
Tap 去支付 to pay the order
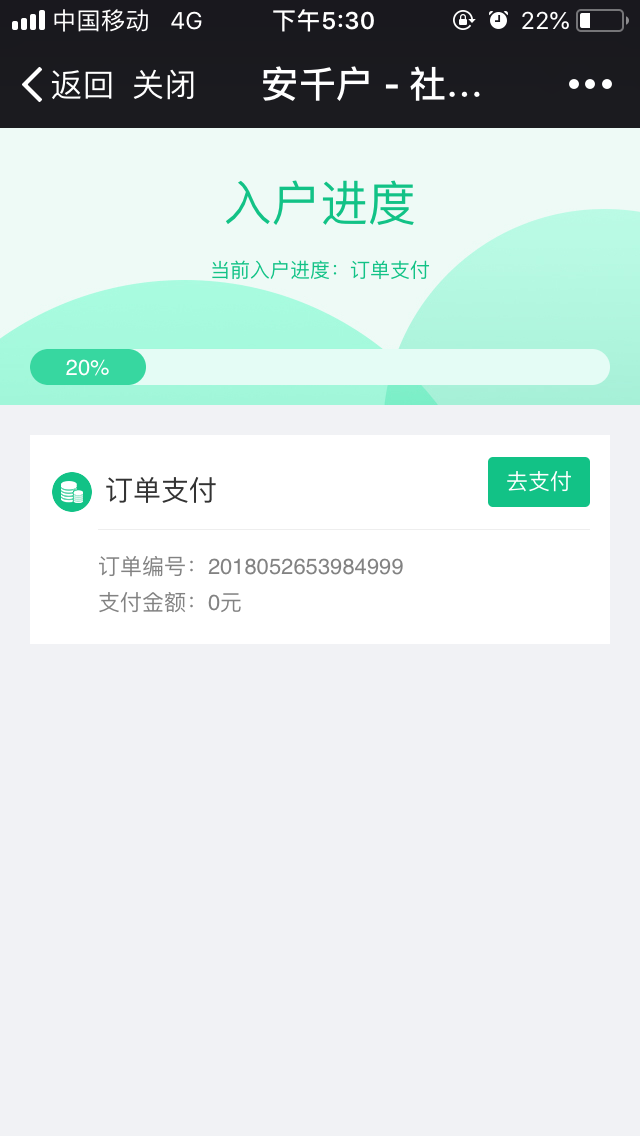pos(538,482)
